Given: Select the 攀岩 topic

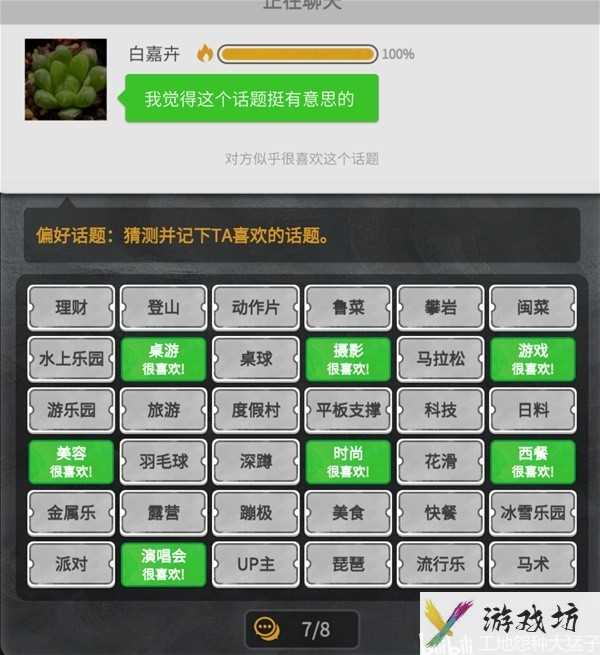Looking at the screenshot, I should tap(440, 308).
